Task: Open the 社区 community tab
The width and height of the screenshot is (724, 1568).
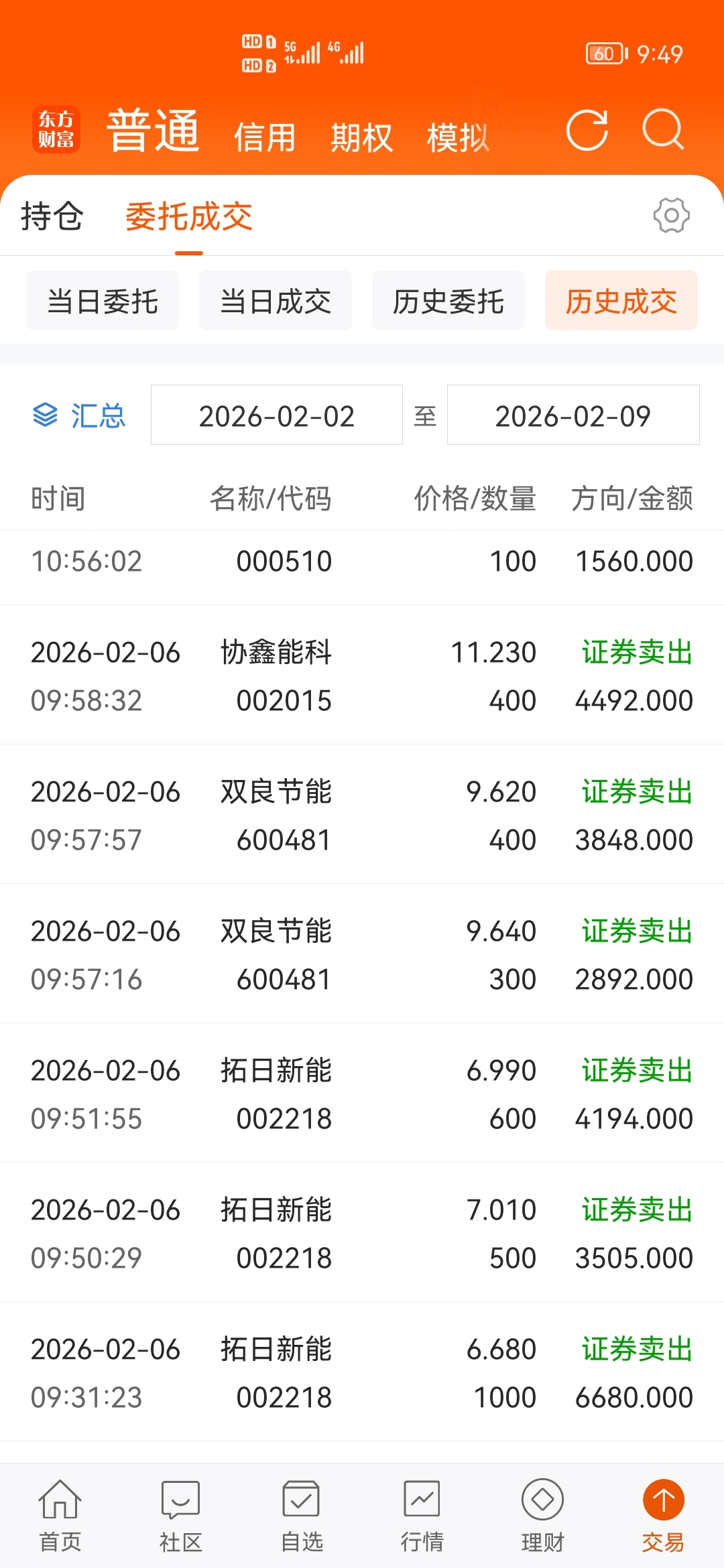Action: click(181, 1516)
